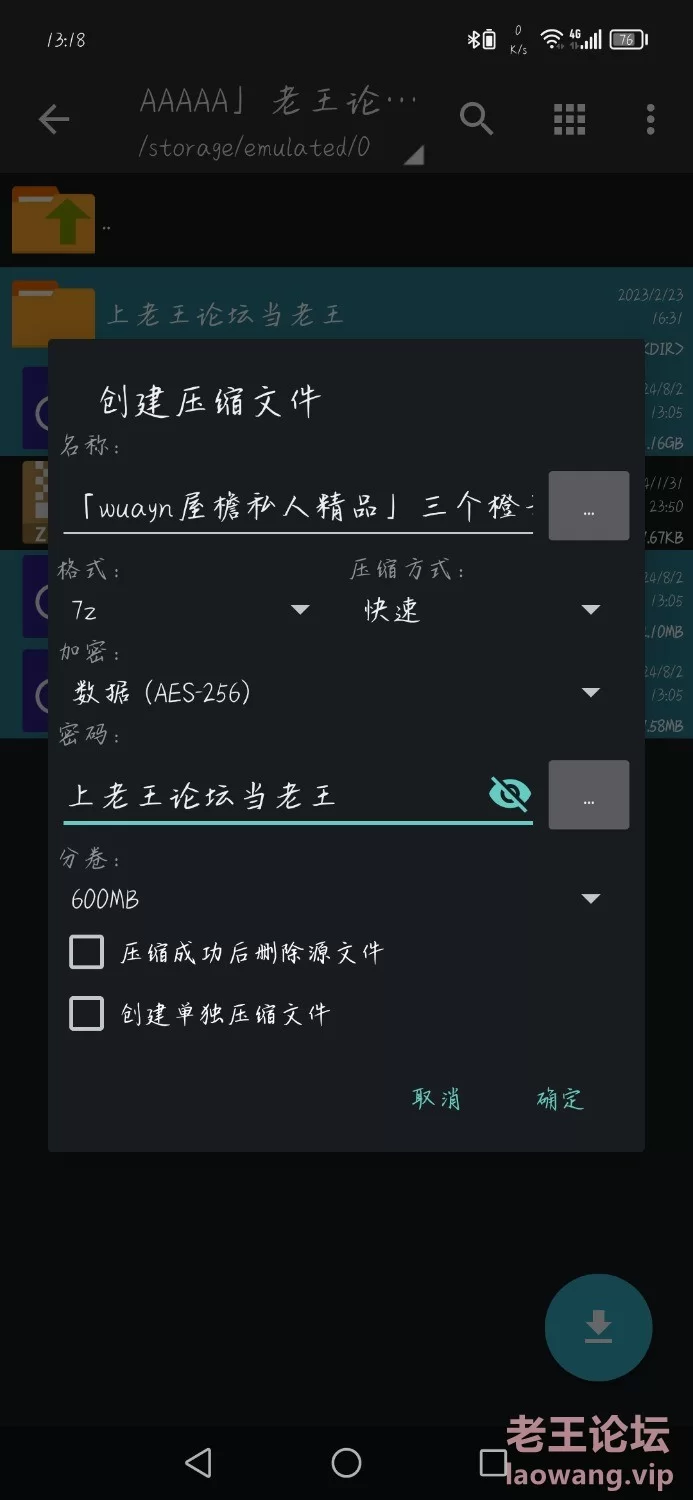693x1500 pixels.
Task: Check 压缩成功后删除源文件 checkbox
Action: pos(87,952)
